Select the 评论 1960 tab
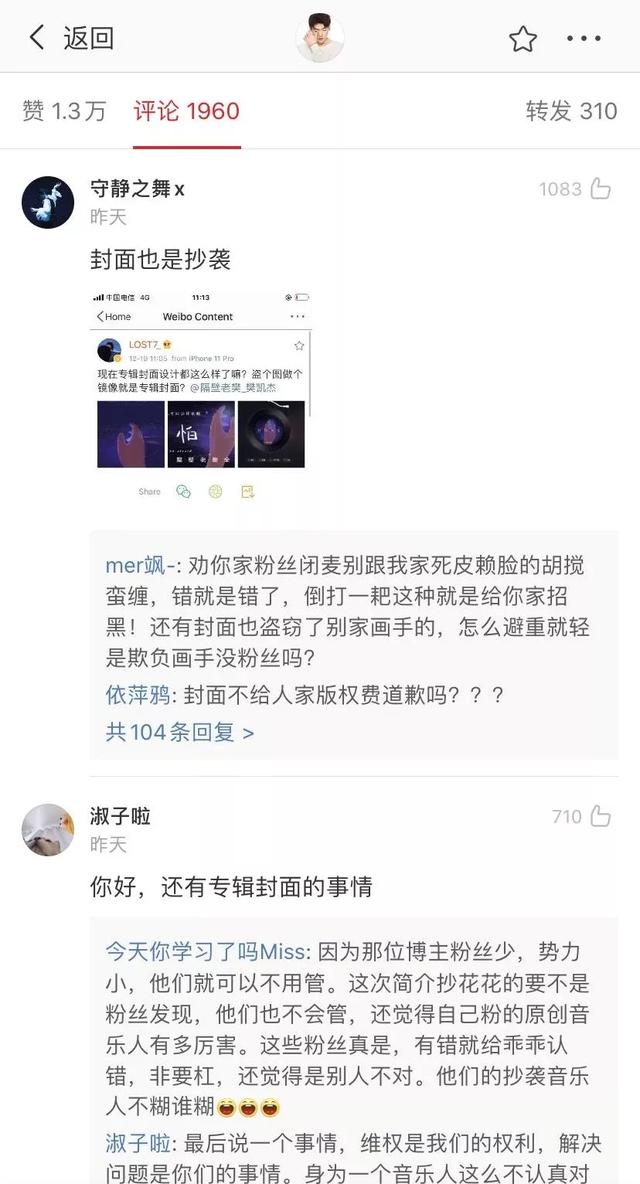640x1184 pixels. 187,110
